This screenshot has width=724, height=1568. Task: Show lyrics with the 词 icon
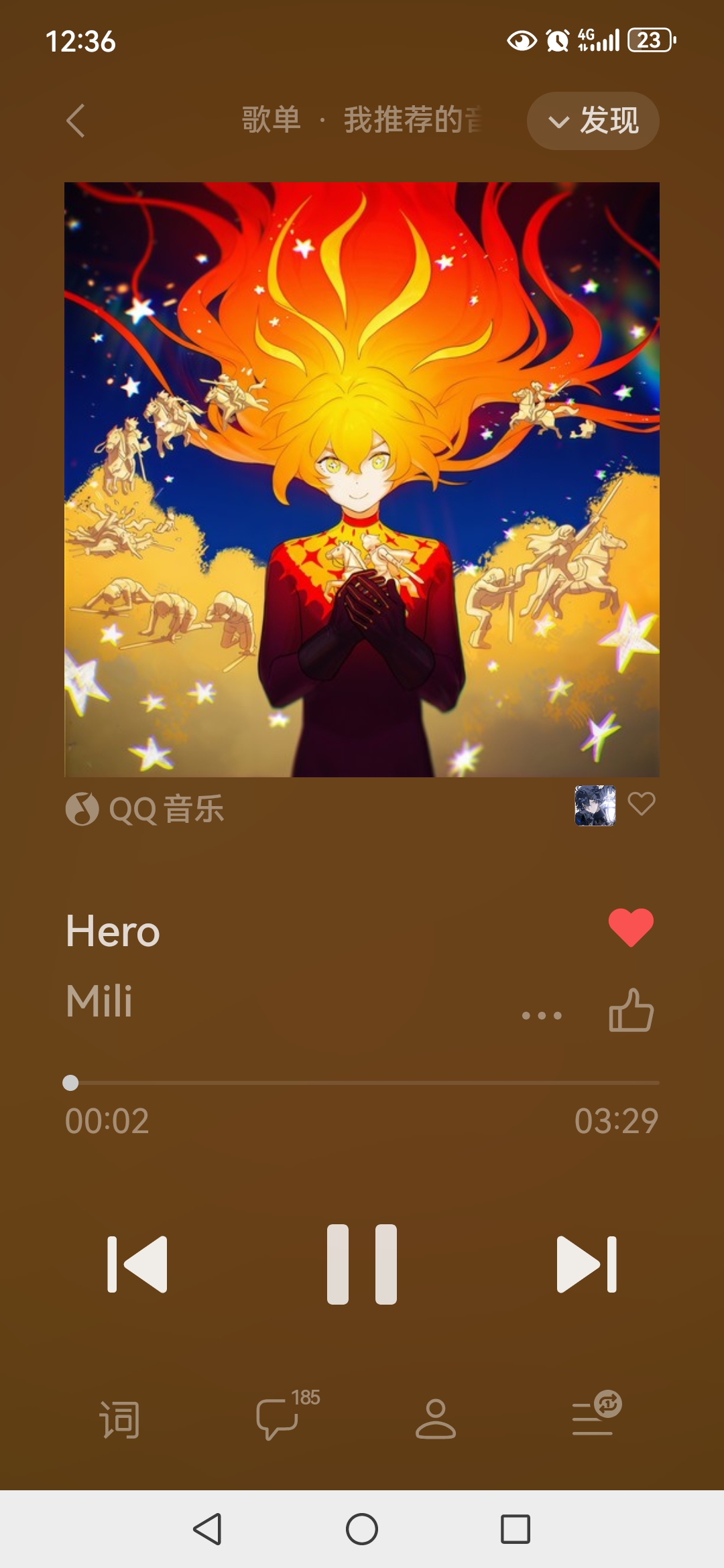[x=120, y=1419]
